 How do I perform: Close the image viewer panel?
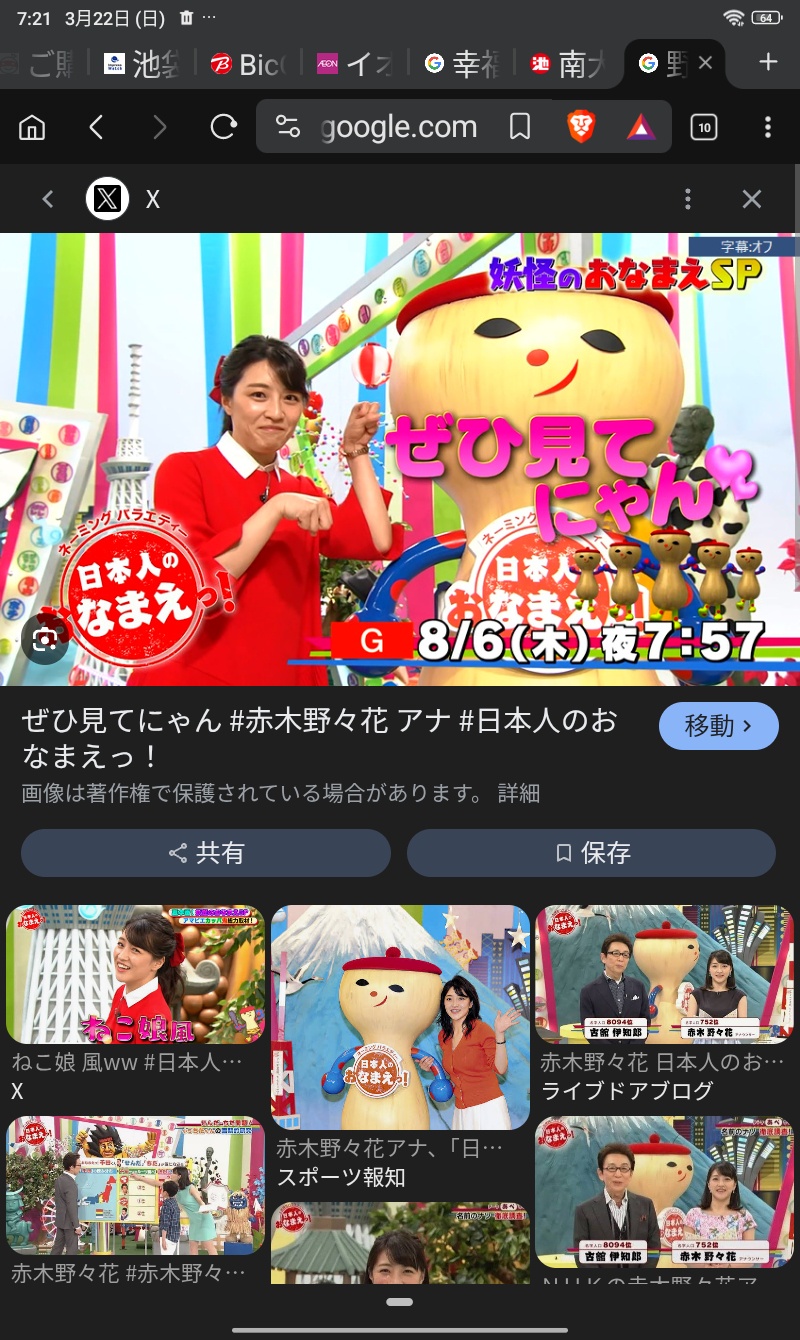pos(752,199)
